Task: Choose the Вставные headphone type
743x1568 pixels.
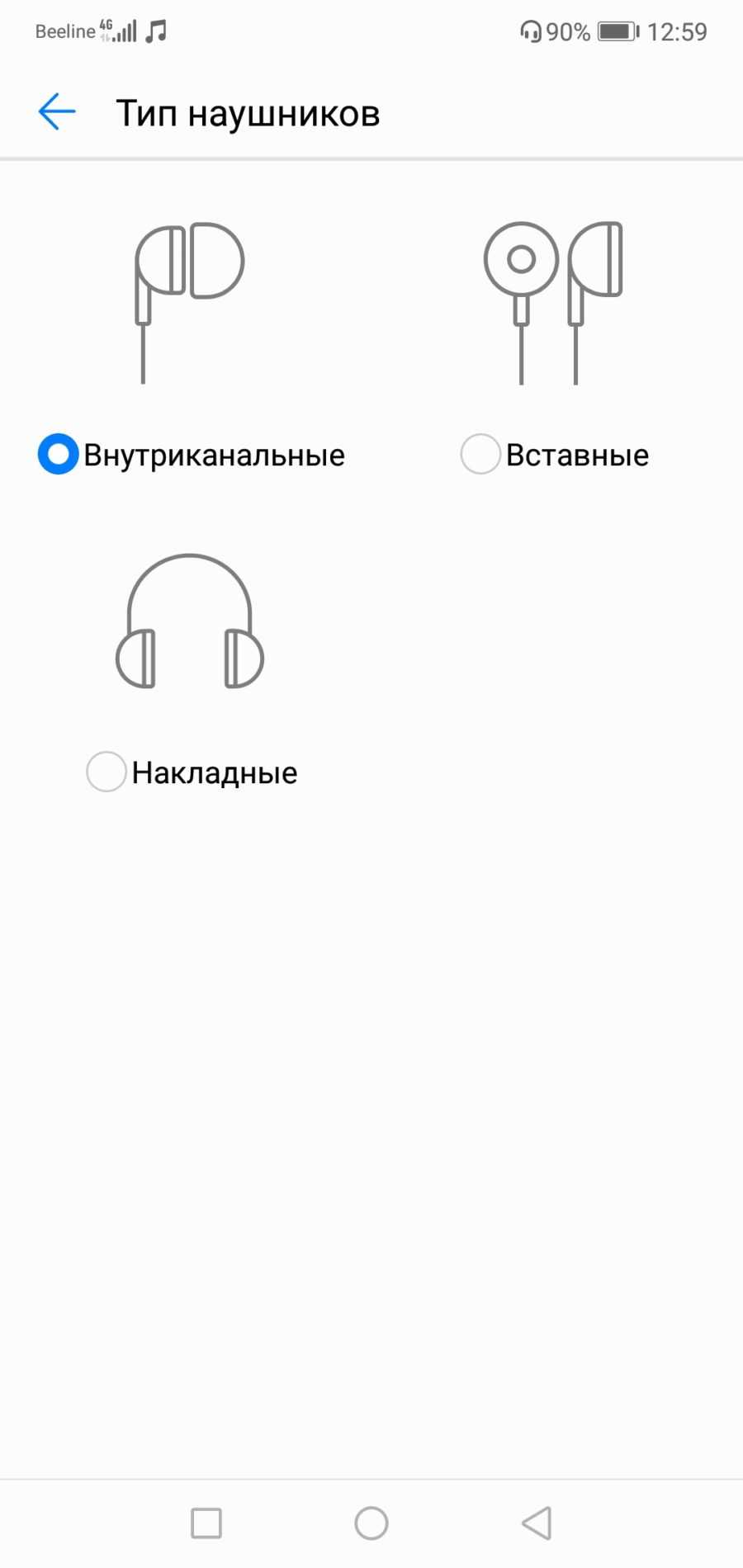Action: click(480, 454)
